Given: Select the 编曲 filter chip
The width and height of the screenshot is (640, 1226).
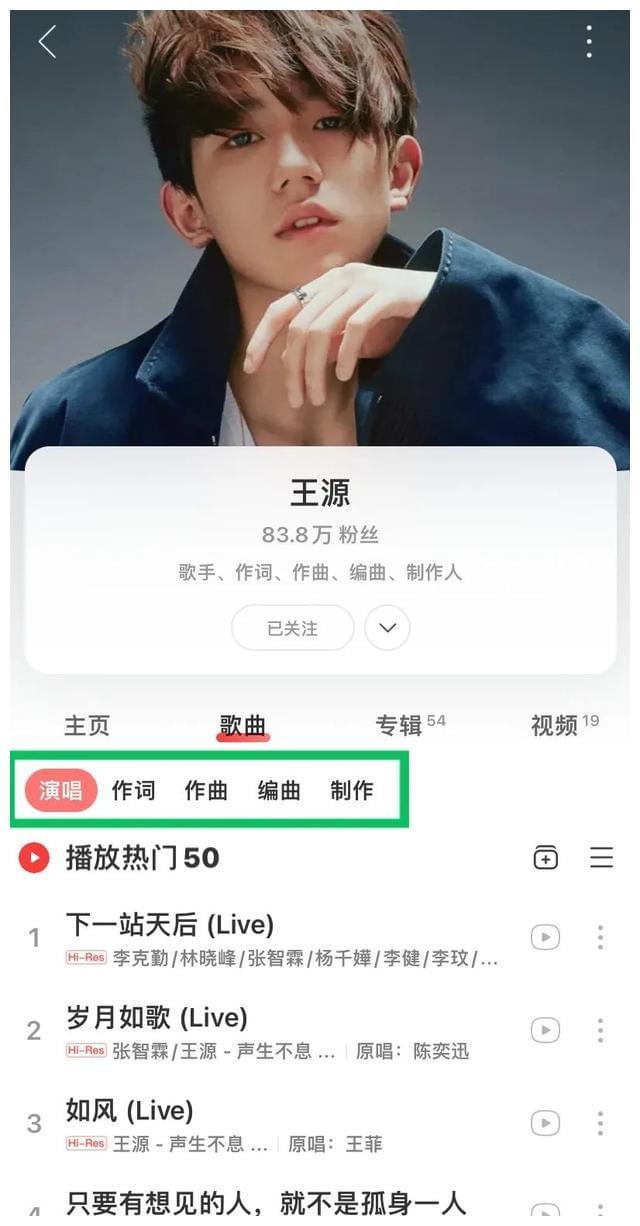Looking at the screenshot, I should coord(279,790).
